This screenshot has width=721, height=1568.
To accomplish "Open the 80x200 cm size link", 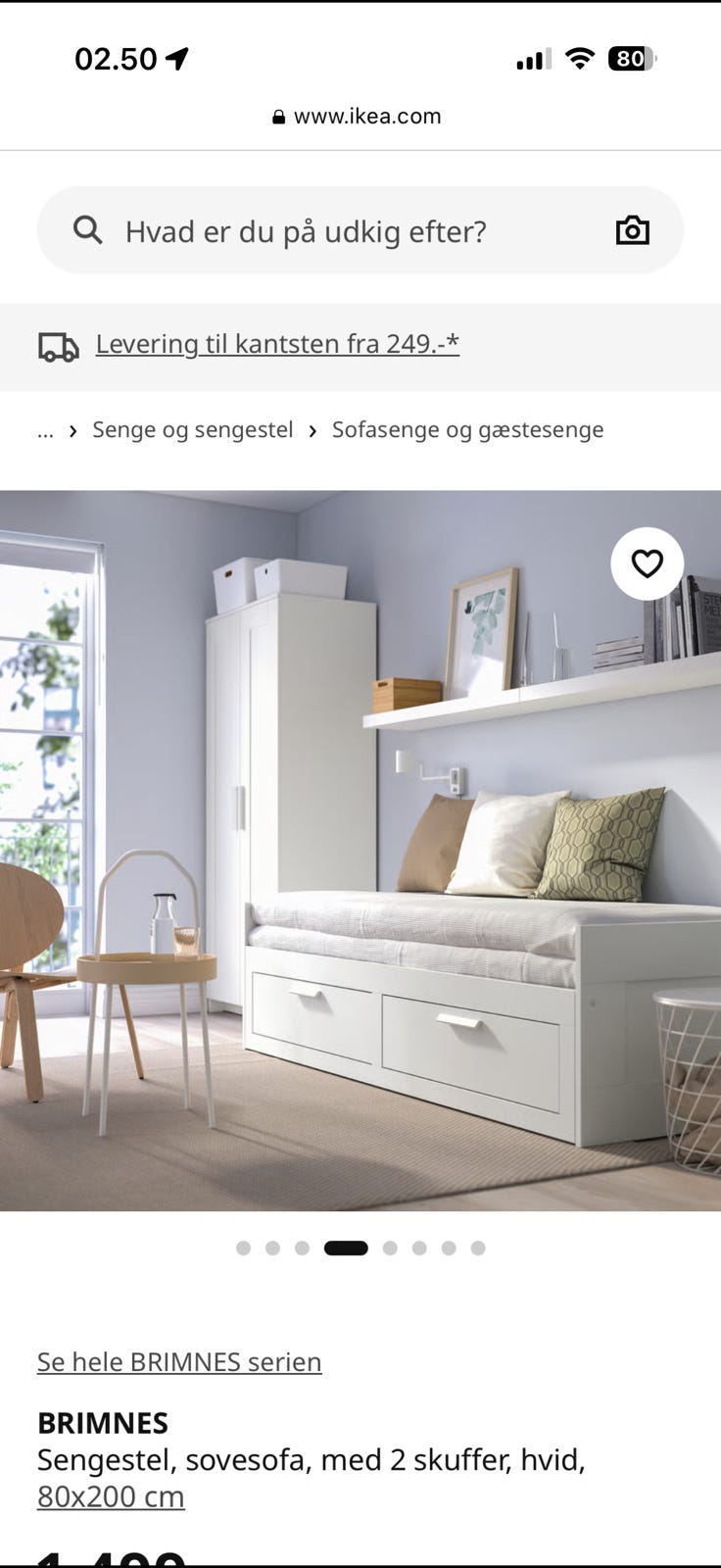I will 111,1496.
